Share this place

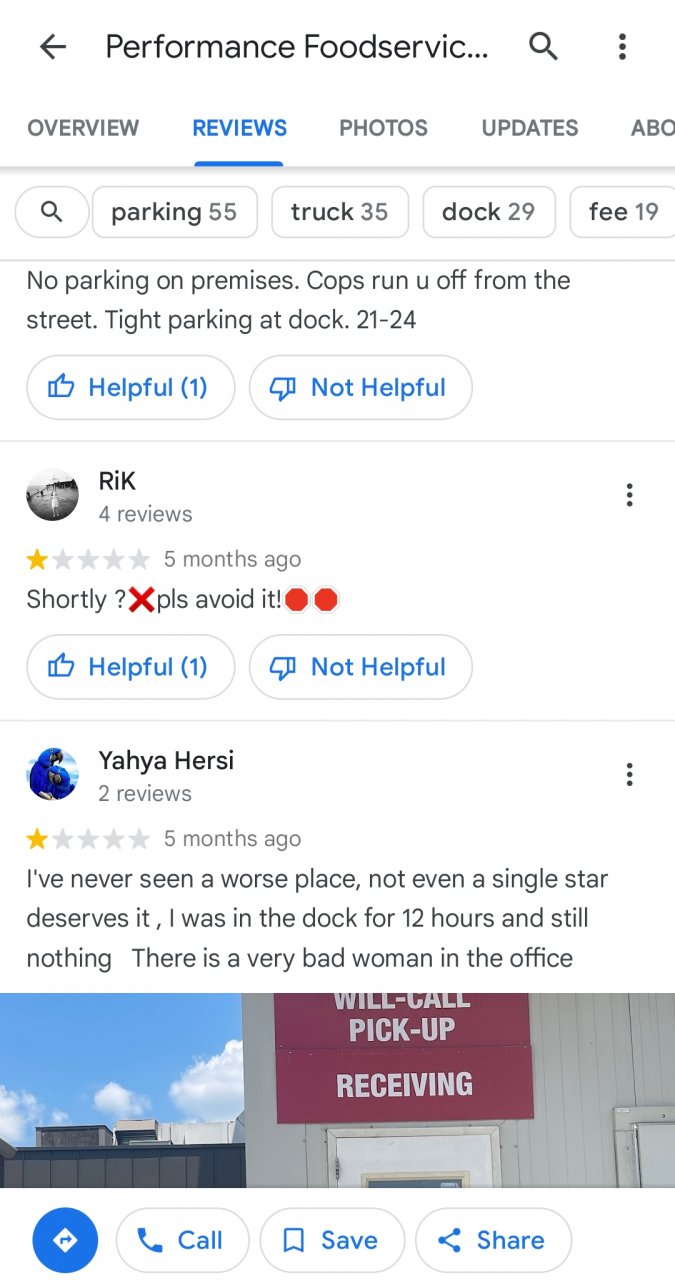[493, 1241]
